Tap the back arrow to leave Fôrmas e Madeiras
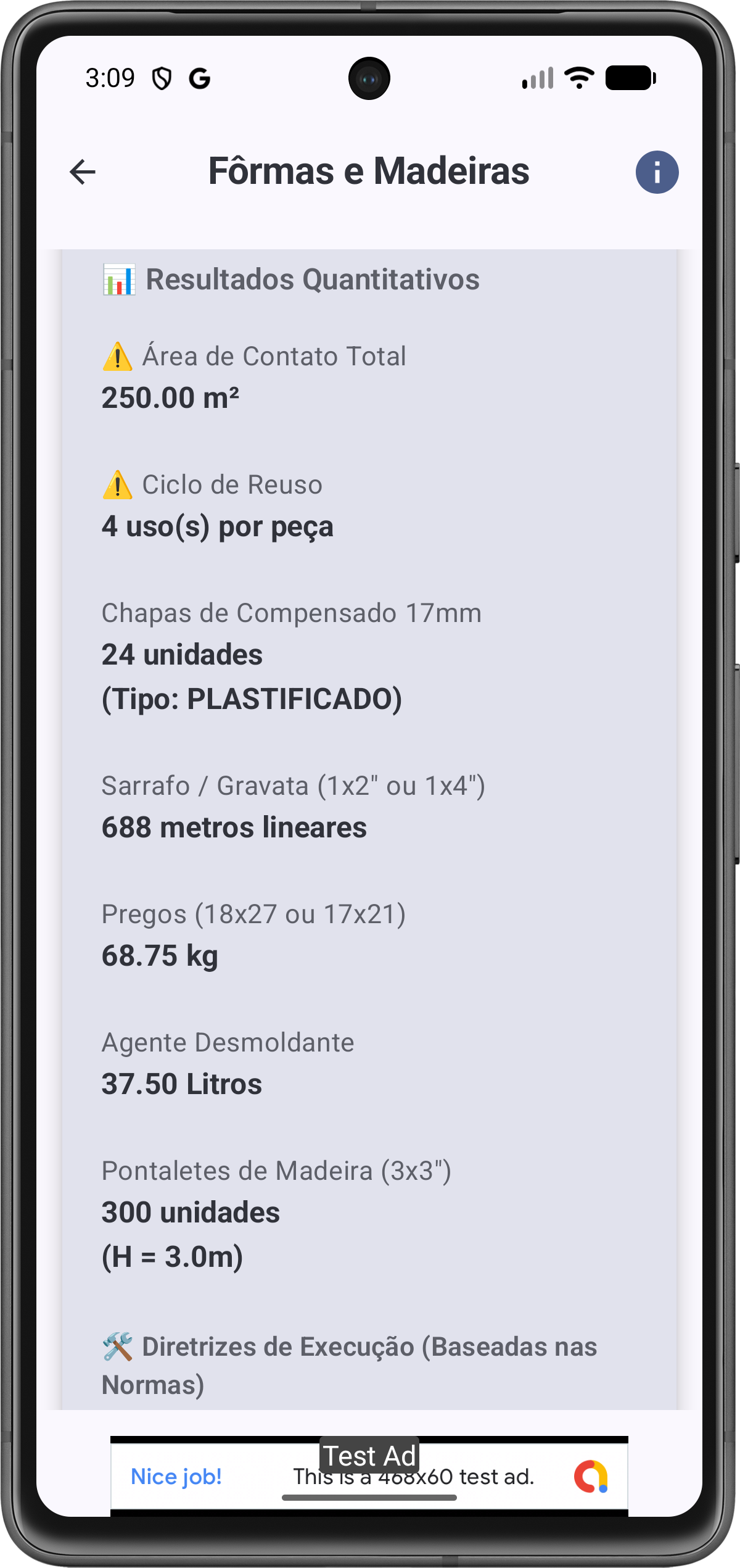This screenshot has height=1568, width=740. pyautogui.click(x=82, y=173)
